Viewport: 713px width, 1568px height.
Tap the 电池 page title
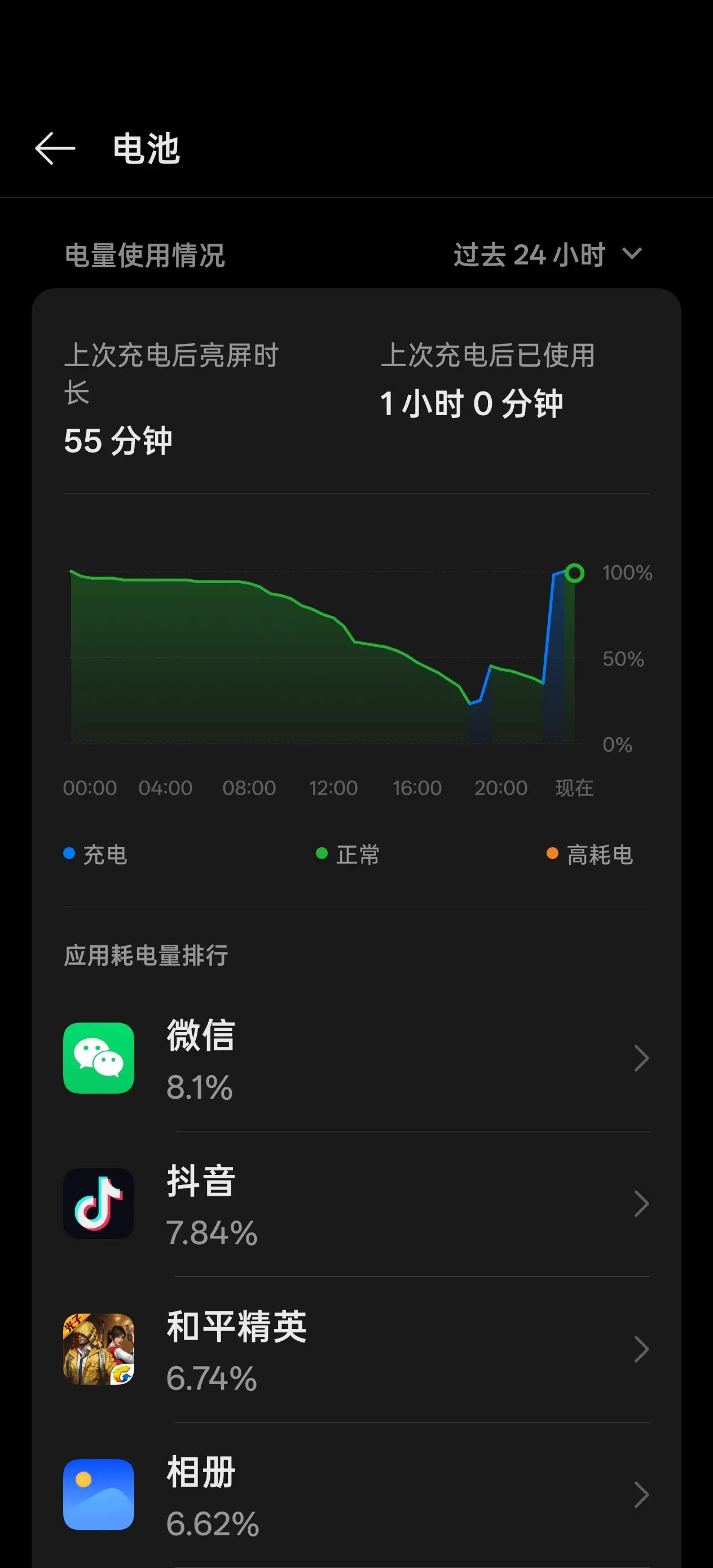pos(146,148)
